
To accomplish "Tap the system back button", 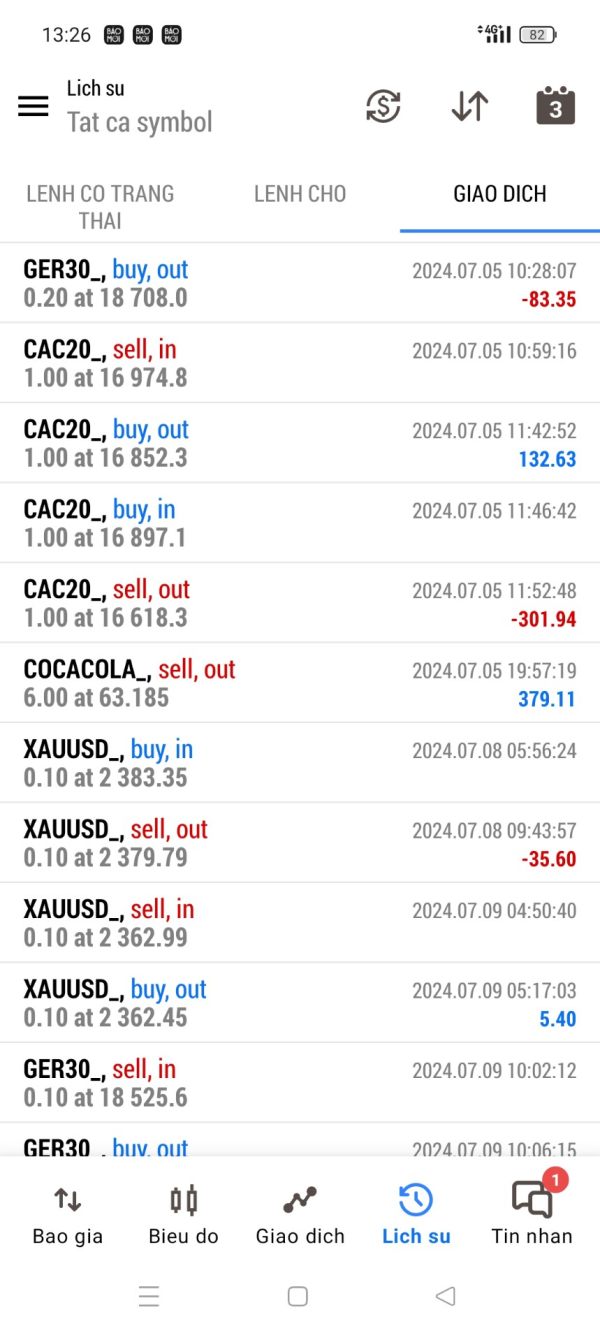I will click(x=446, y=1296).
